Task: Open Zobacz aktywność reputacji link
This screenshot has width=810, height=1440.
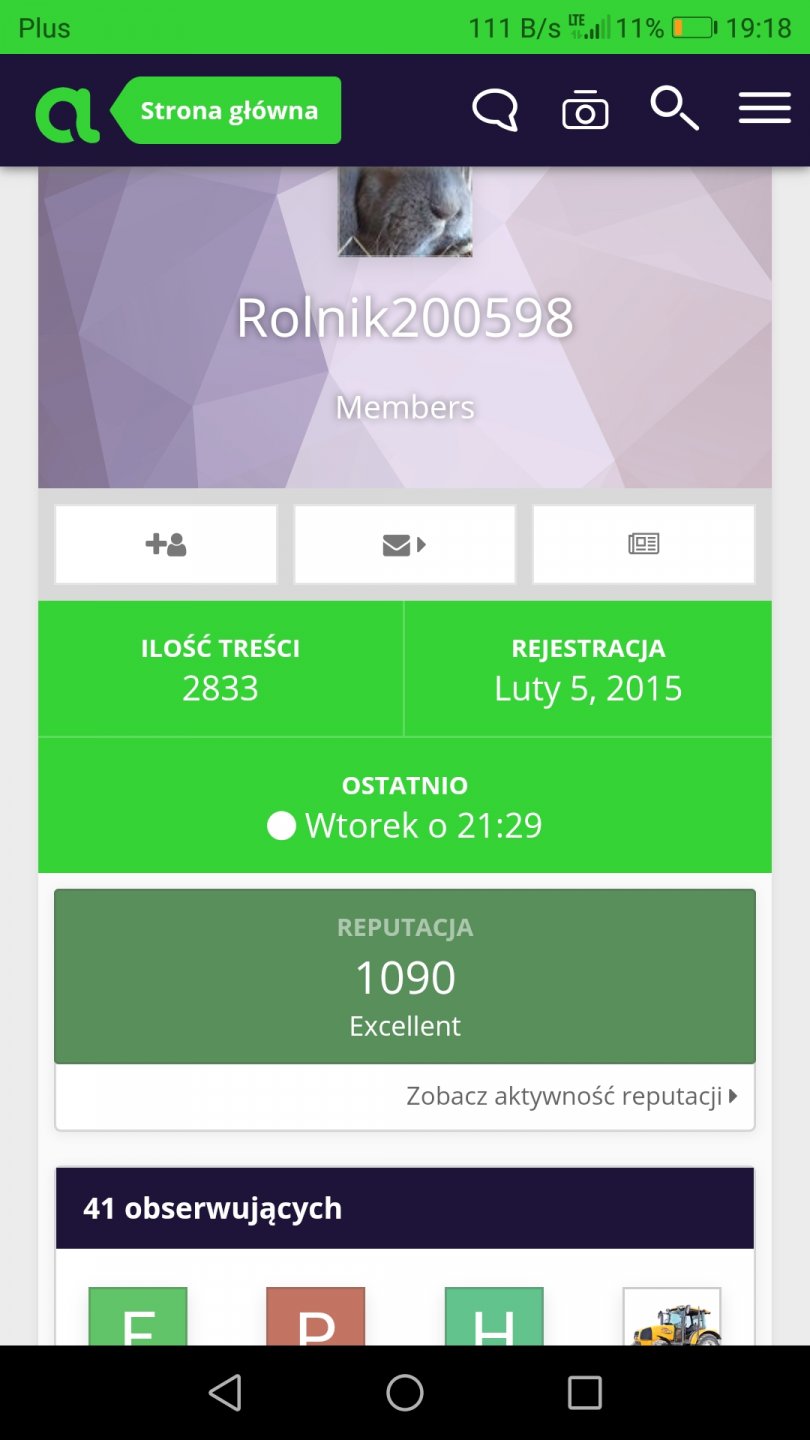Action: (x=571, y=1096)
